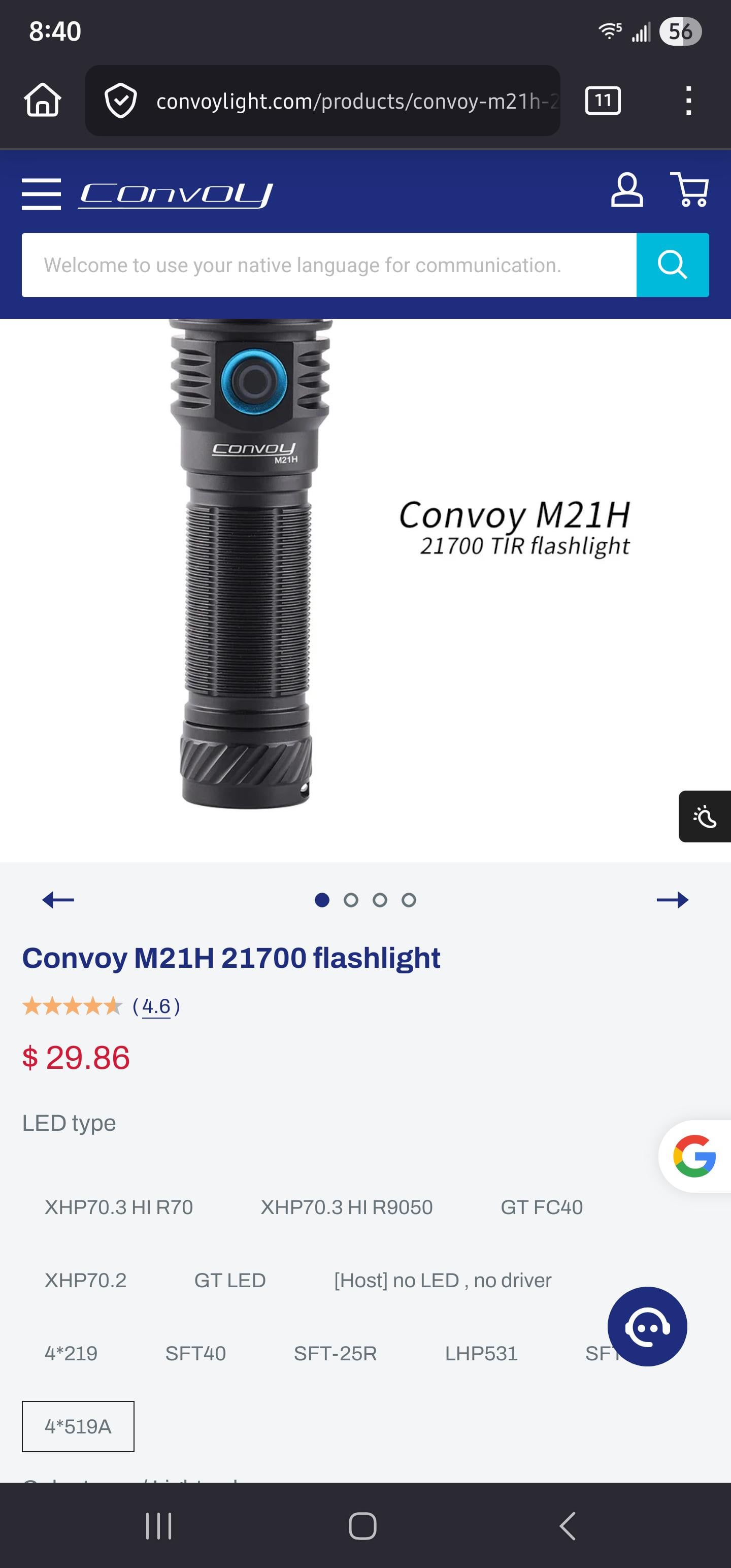Choose the GT FC40 LED option
Viewport: 731px width, 1568px height.
pyautogui.click(x=541, y=1207)
